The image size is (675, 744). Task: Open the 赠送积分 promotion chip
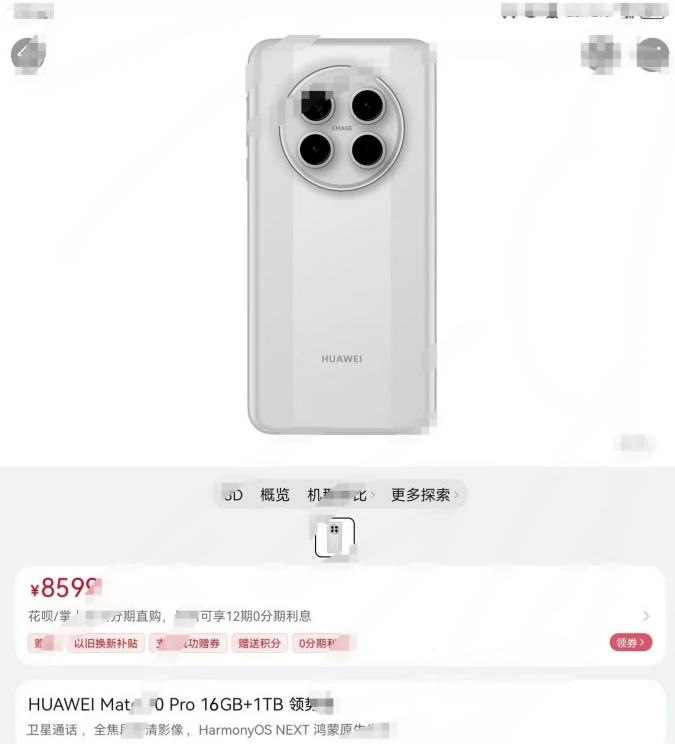pos(259,643)
